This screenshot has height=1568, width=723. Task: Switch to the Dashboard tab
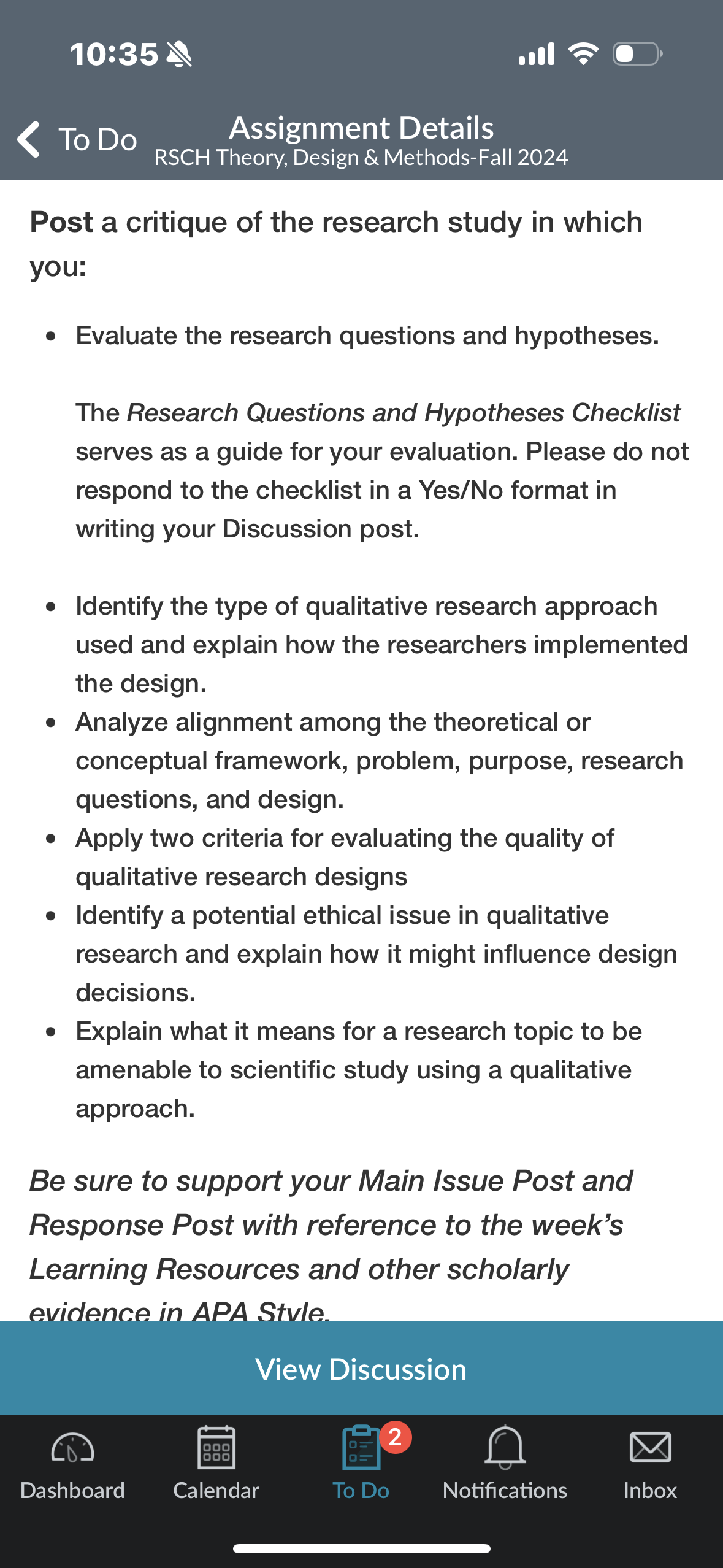tap(72, 1464)
